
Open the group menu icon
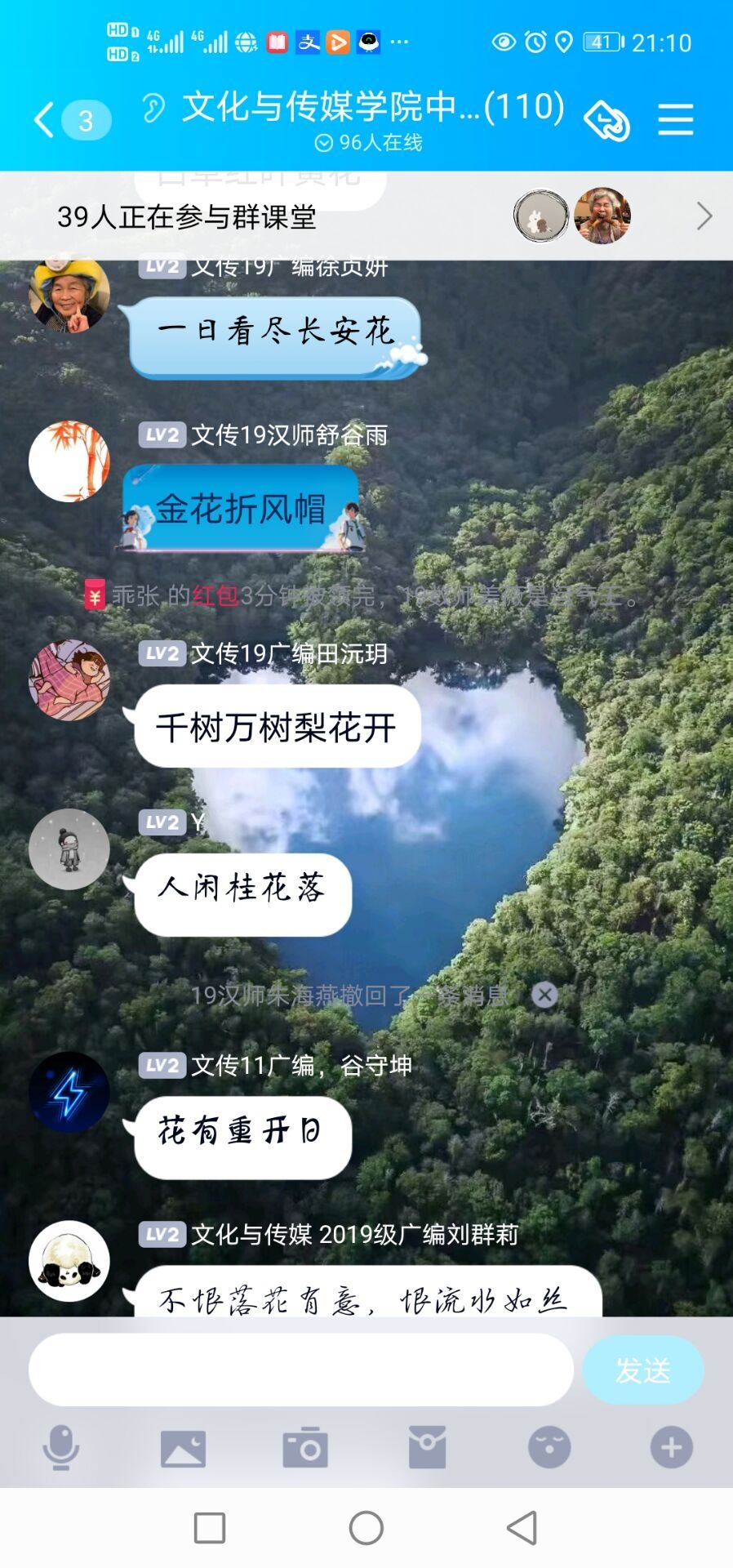(x=675, y=120)
